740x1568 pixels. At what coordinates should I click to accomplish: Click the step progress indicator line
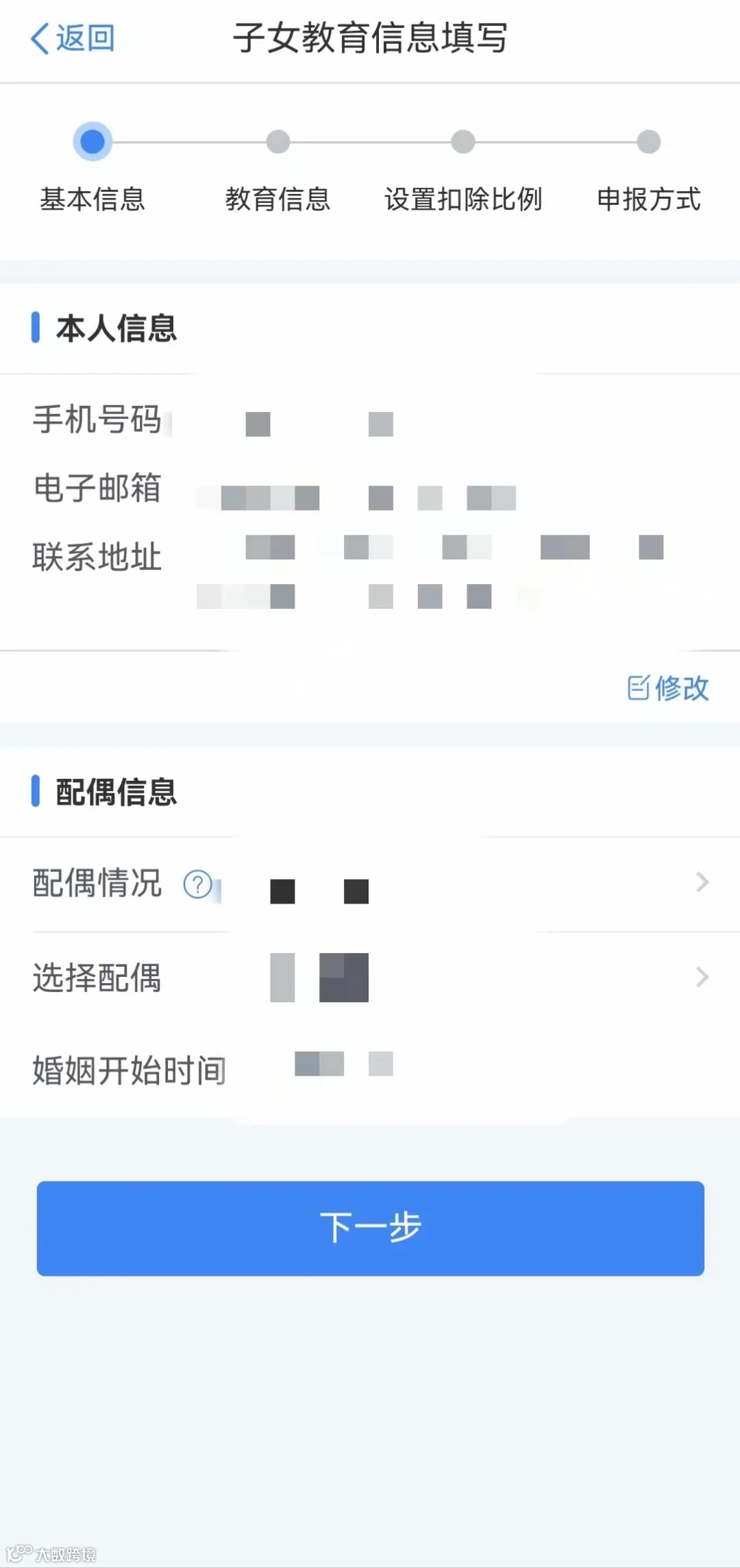click(370, 141)
